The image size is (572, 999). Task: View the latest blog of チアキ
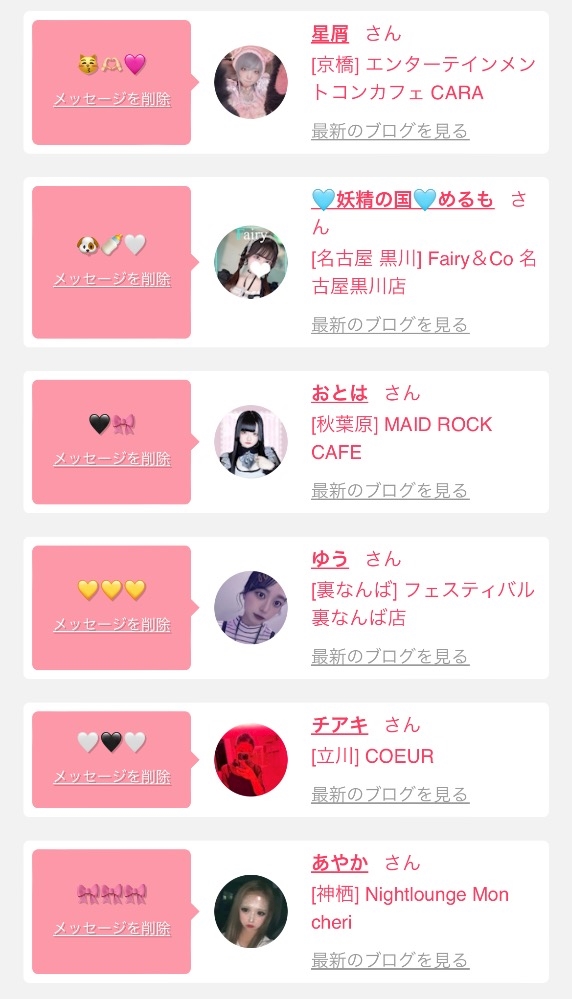pyautogui.click(x=390, y=795)
